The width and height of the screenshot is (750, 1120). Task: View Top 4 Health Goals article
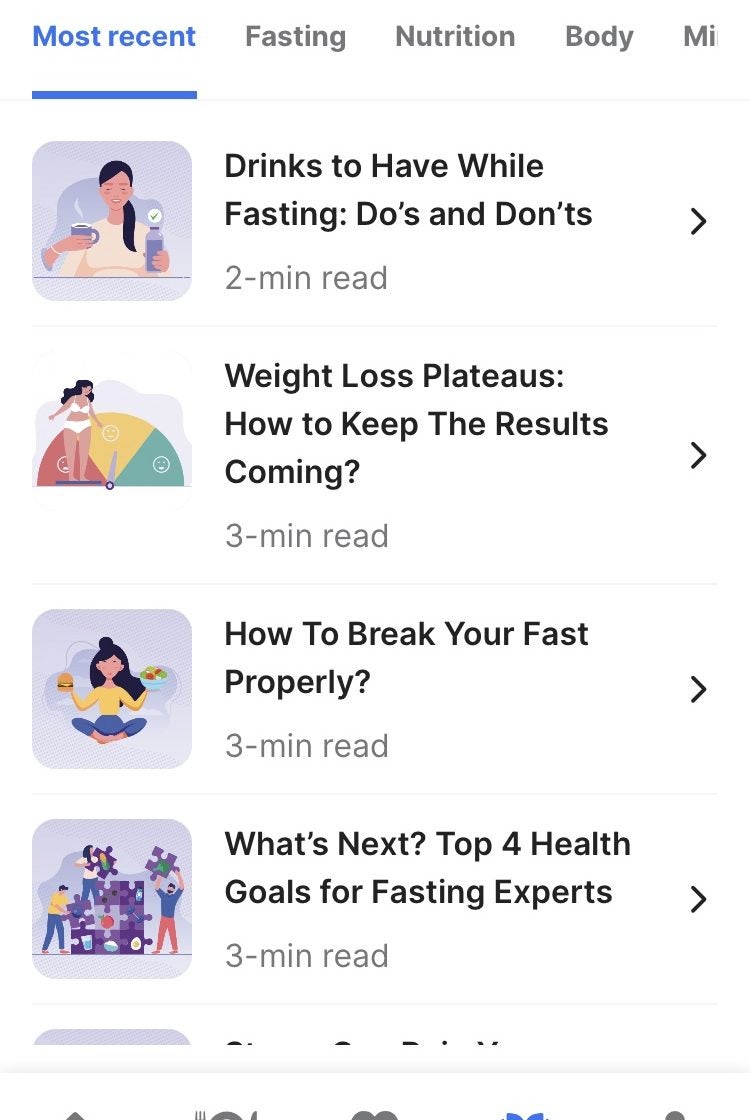click(427, 898)
